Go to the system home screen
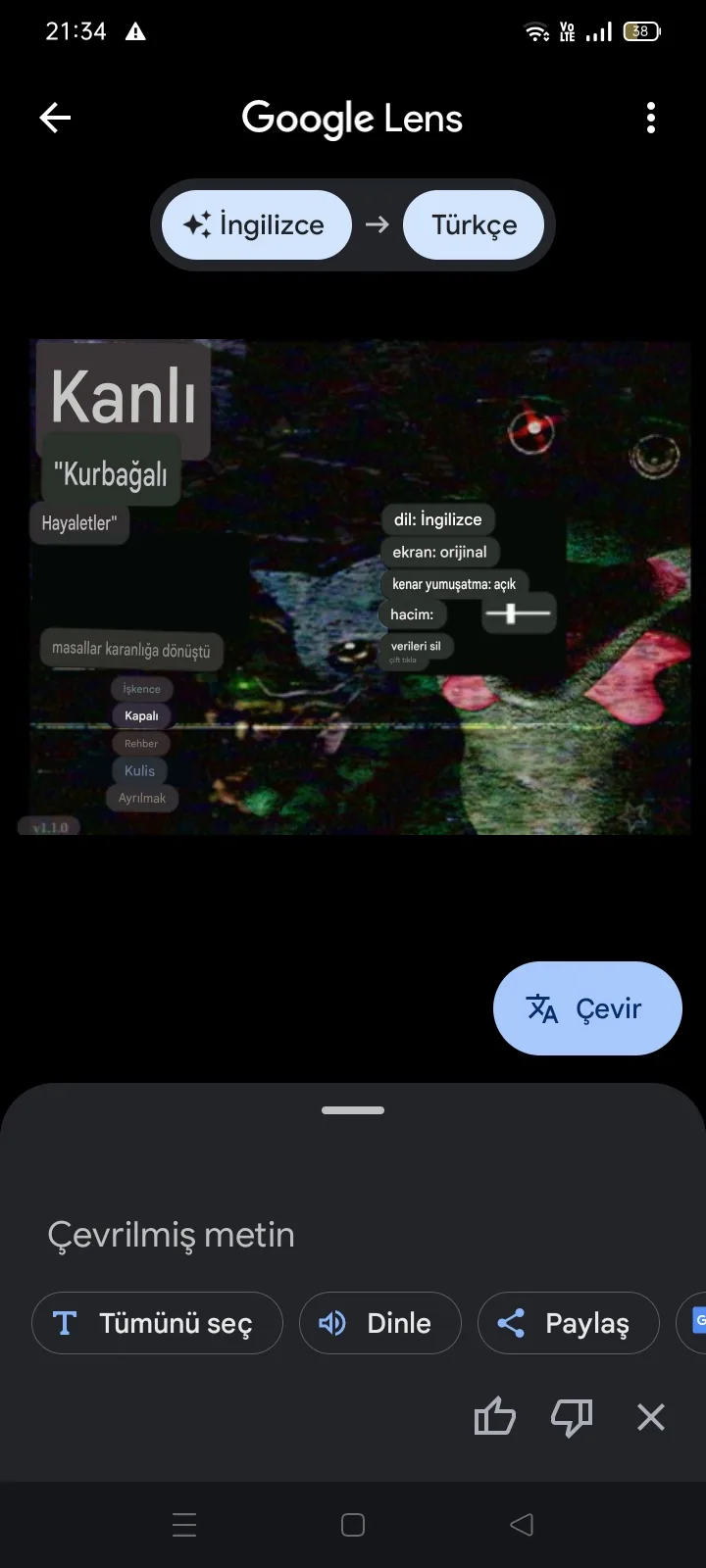This screenshot has height=1568, width=706. click(353, 1525)
